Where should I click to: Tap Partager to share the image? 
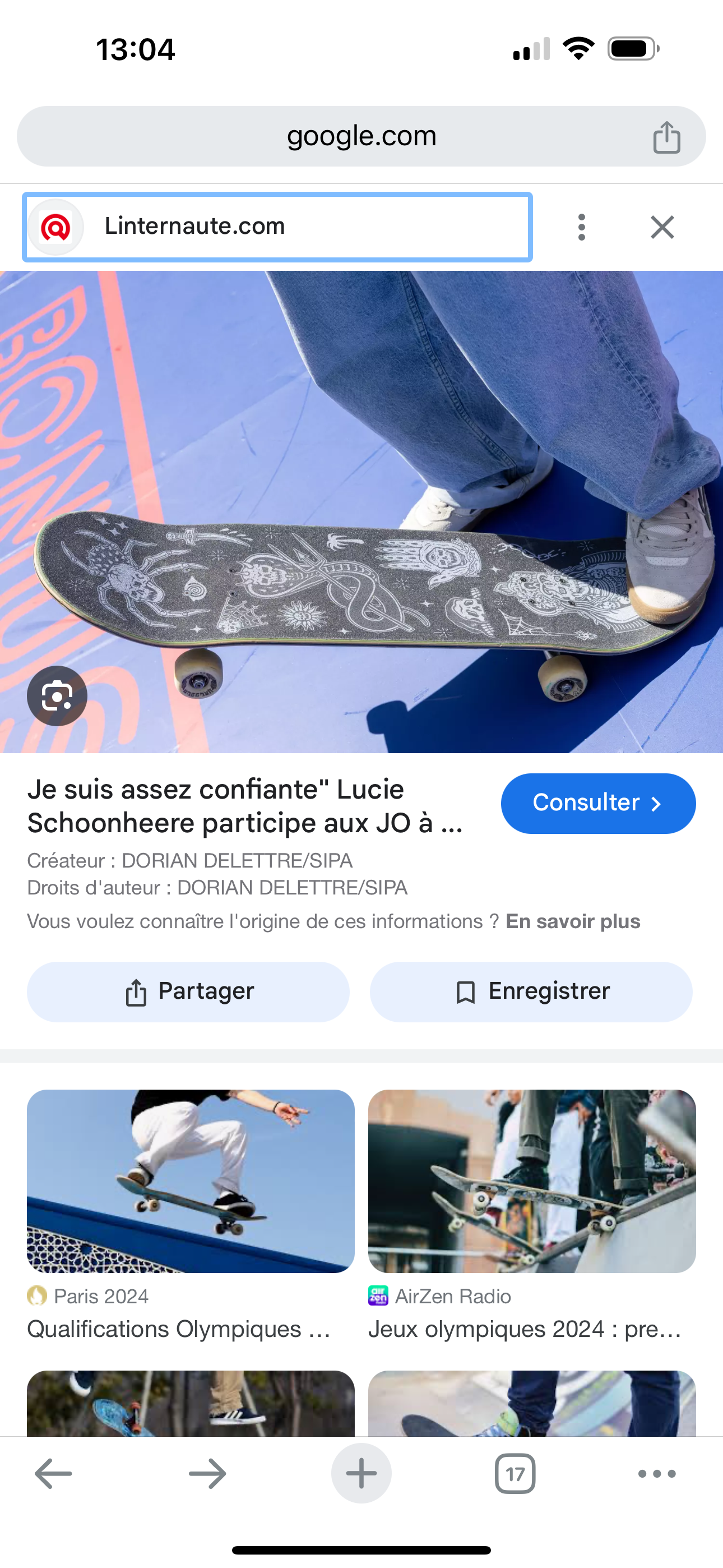click(188, 991)
